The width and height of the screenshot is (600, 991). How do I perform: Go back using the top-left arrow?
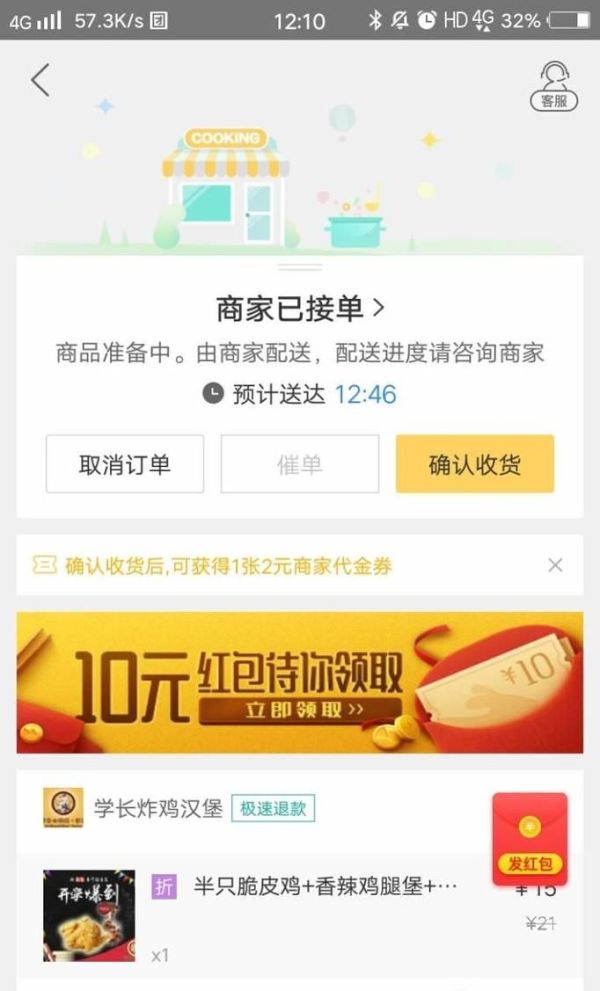coord(40,80)
